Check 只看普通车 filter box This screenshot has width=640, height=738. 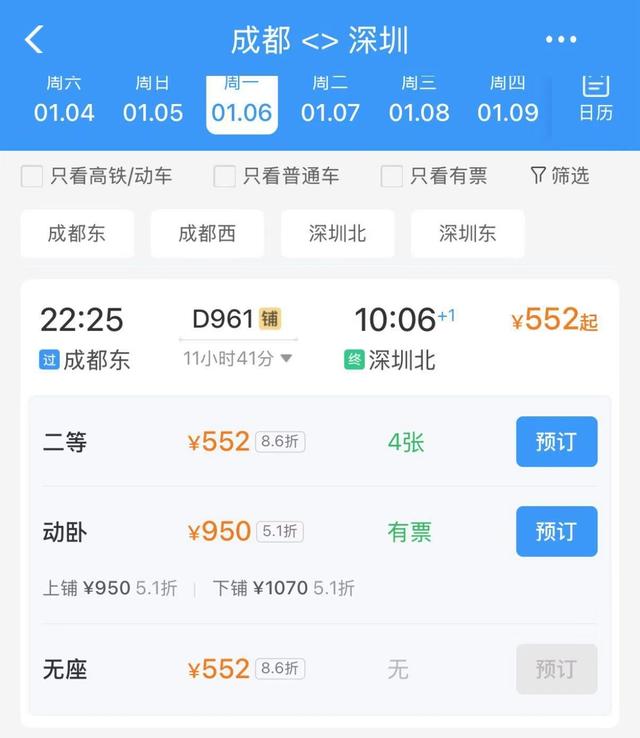click(x=225, y=177)
